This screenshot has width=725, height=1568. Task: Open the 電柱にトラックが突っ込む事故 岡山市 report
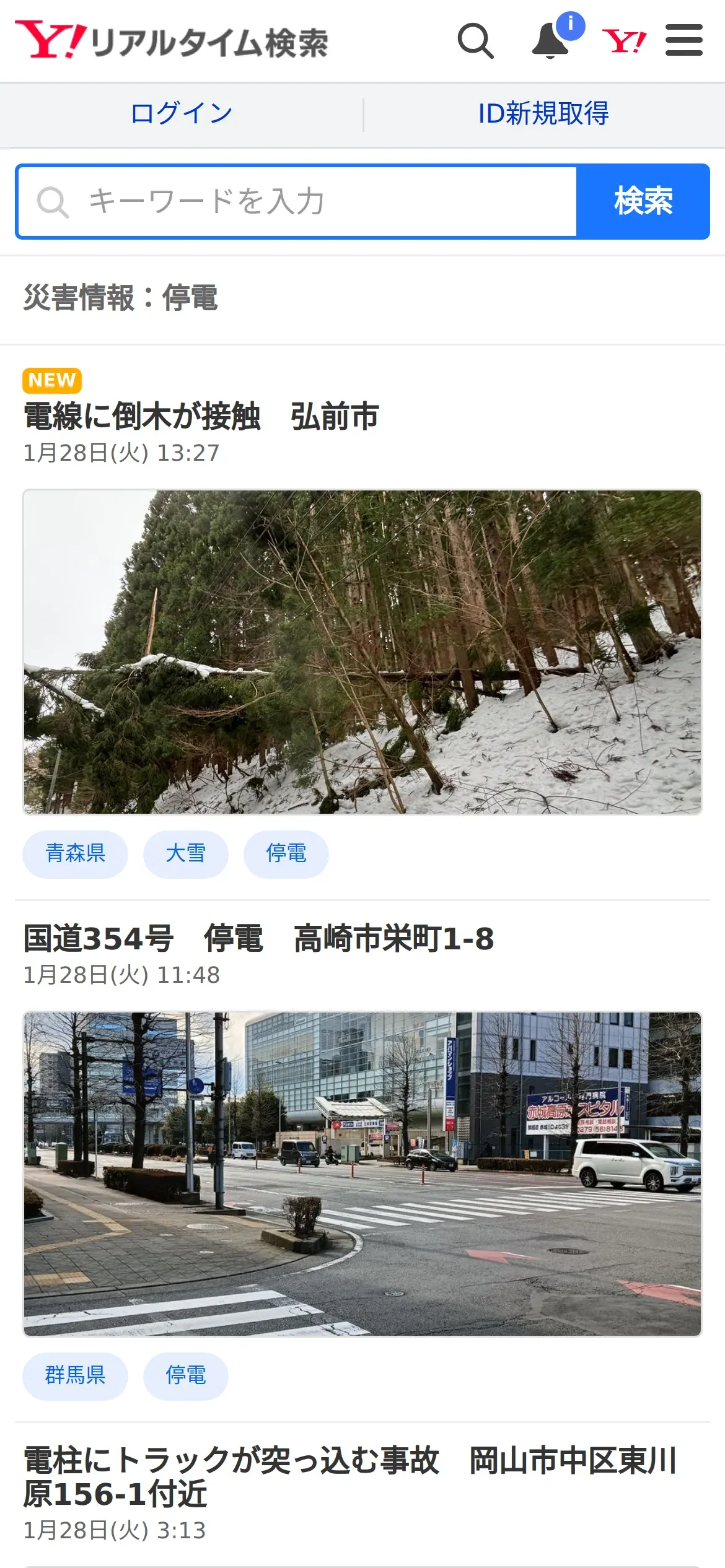click(349, 1477)
